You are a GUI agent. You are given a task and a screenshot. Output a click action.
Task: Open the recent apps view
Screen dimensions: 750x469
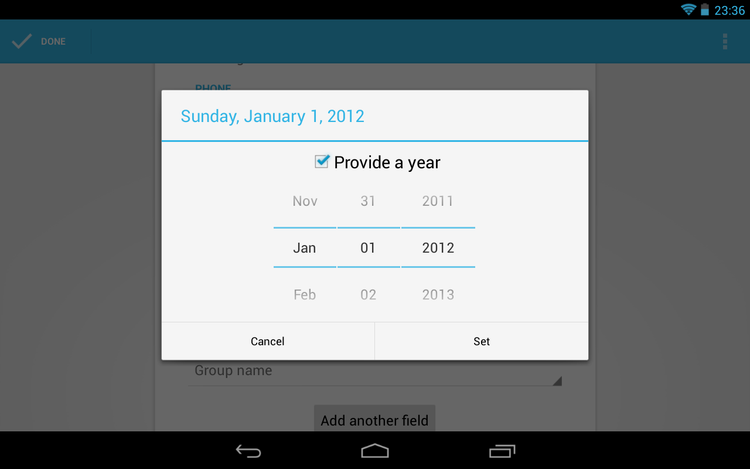pos(502,451)
